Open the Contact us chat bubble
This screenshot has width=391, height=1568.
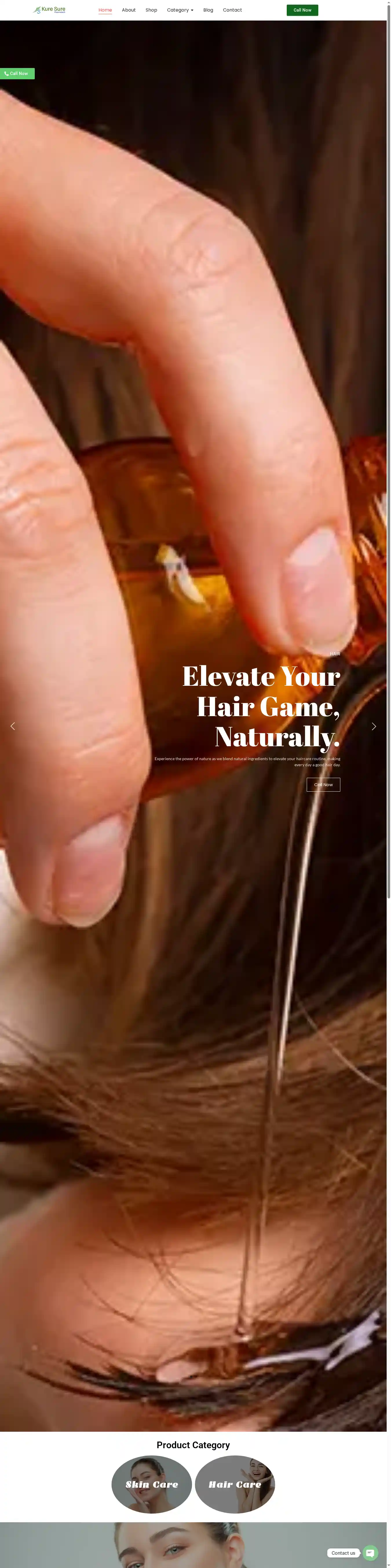370,1553
